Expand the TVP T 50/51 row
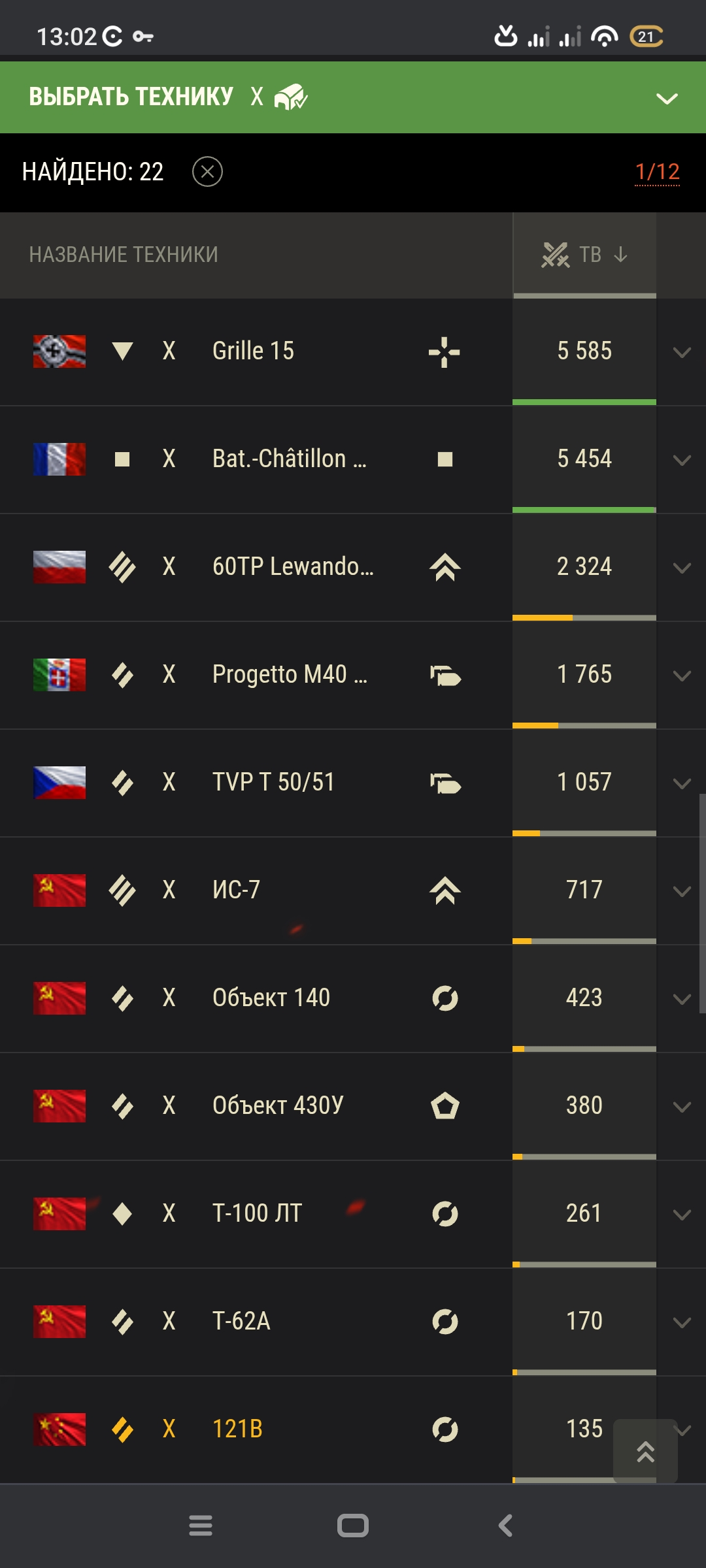 click(682, 783)
